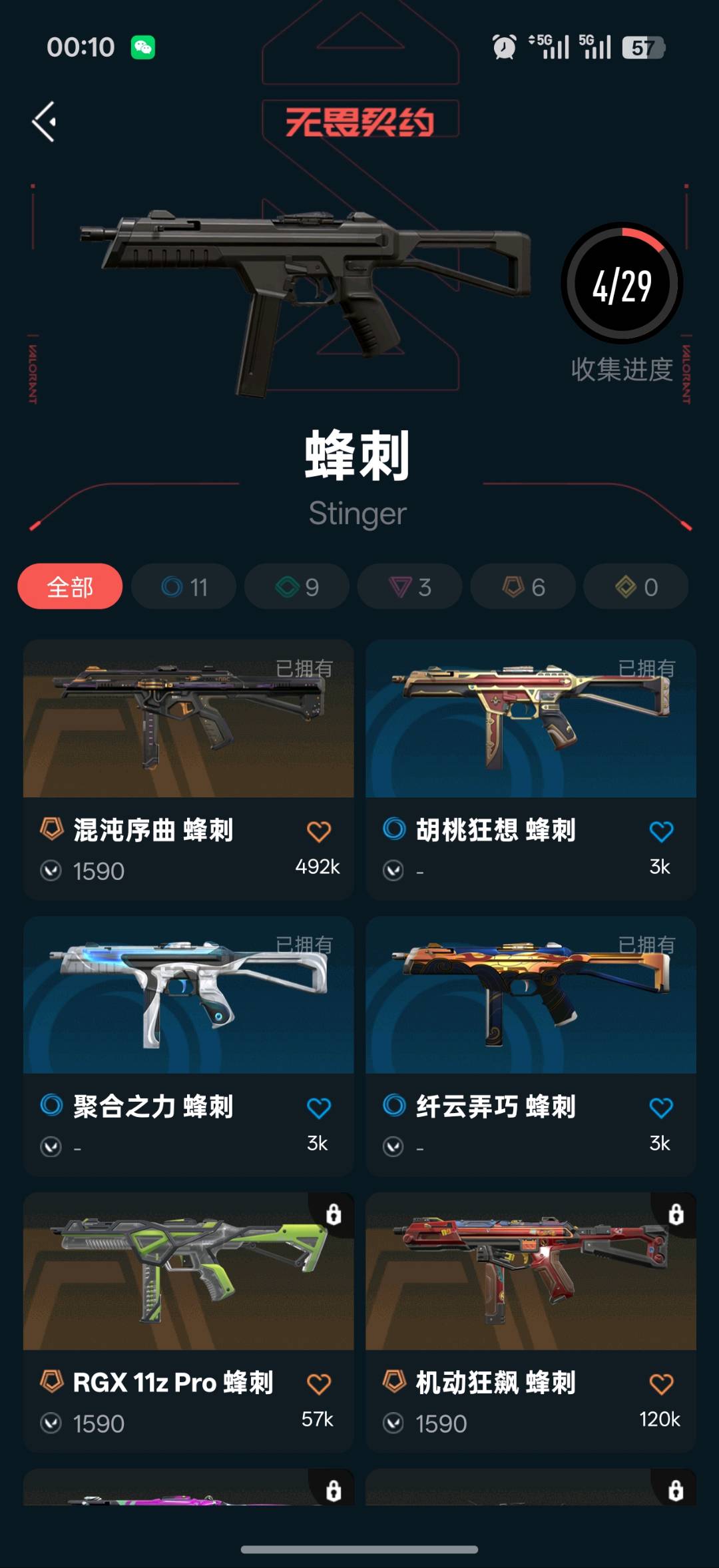This screenshot has width=719, height=1568.
Task: Filter skins by the yellow tier with 0
Action: tap(636, 587)
